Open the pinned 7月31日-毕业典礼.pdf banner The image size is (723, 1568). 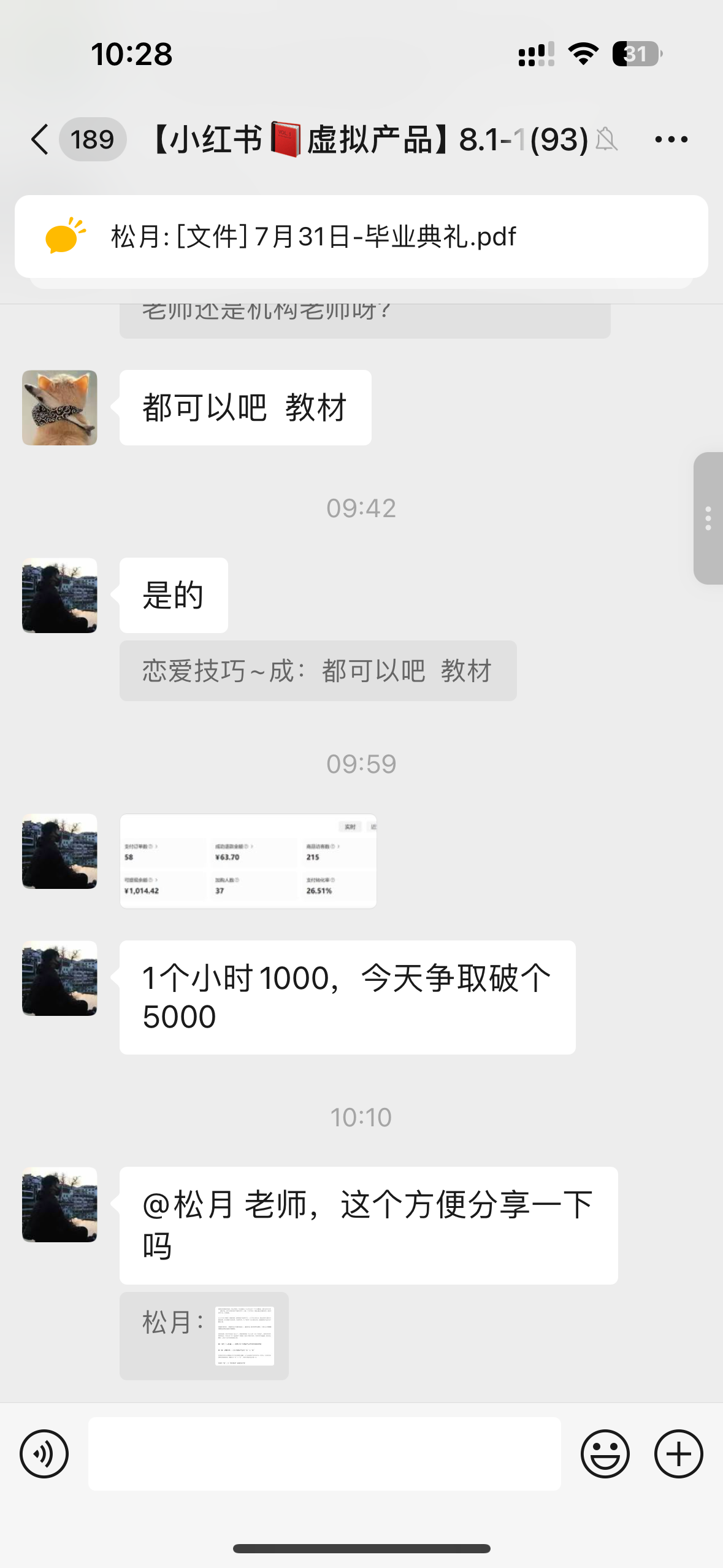point(361,236)
